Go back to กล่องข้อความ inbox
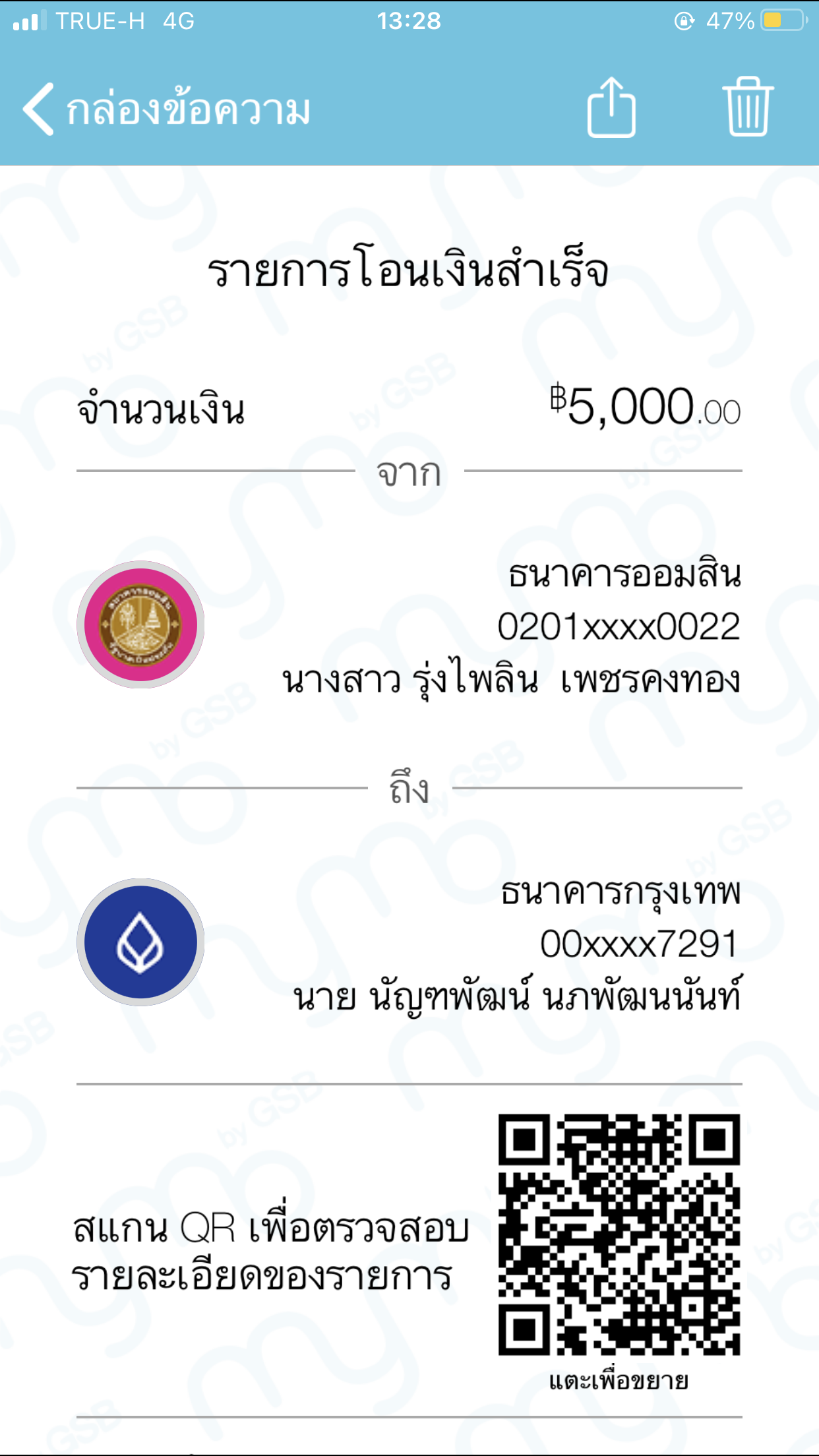The height and width of the screenshot is (1456, 819). (166, 109)
